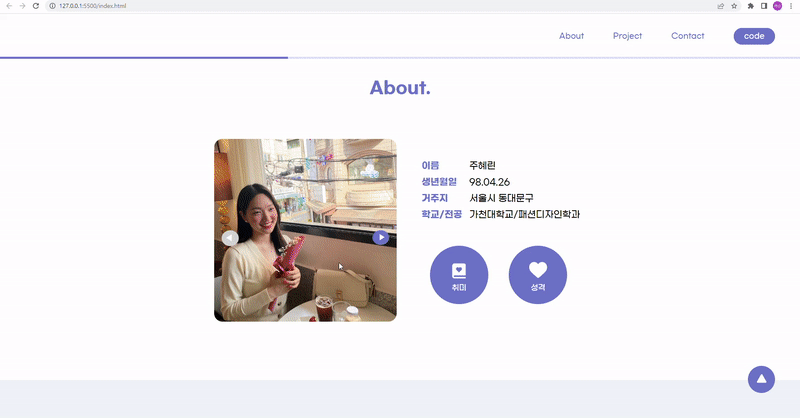The width and height of the screenshot is (800, 418).
Task: Tap the code button
Action: tap(754, 36)
